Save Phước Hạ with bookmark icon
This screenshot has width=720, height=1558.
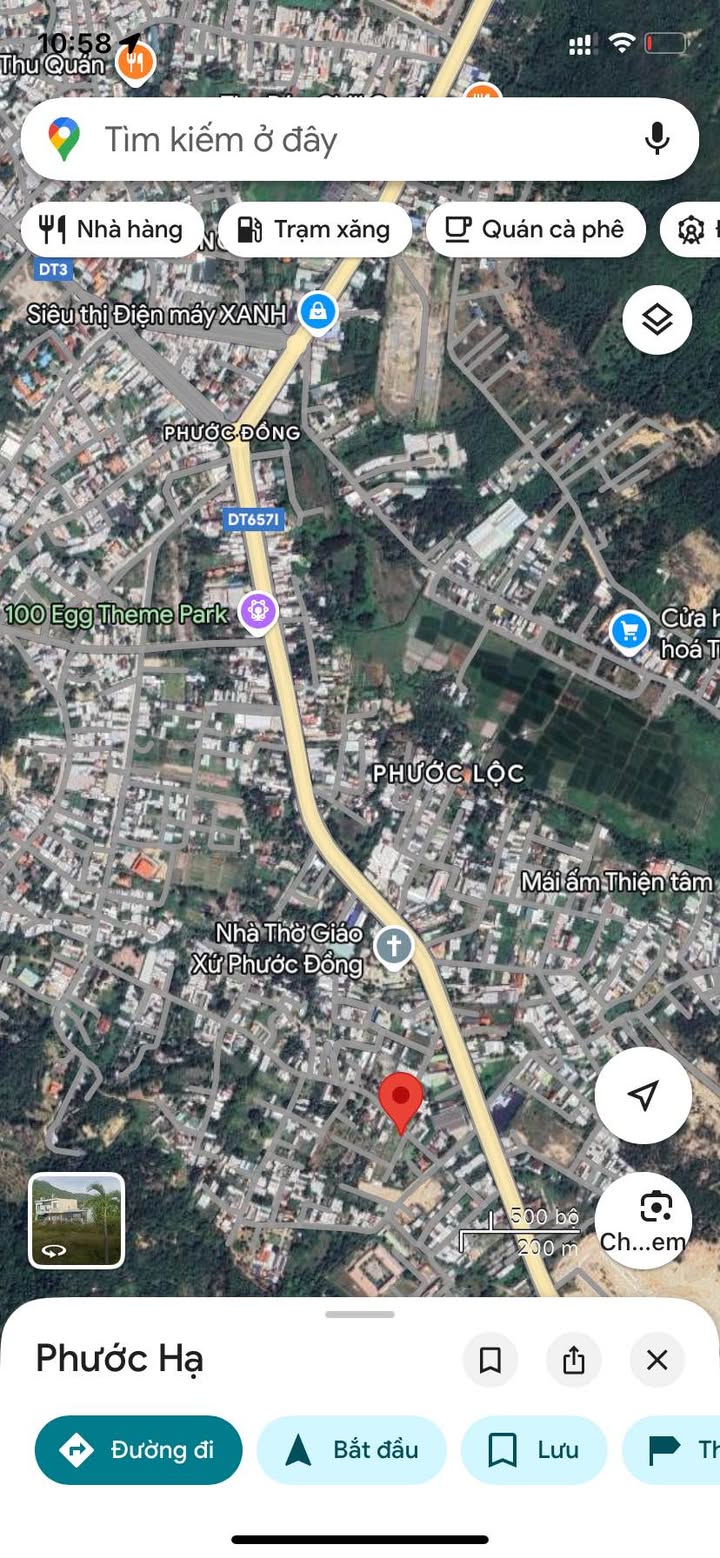490,1360
